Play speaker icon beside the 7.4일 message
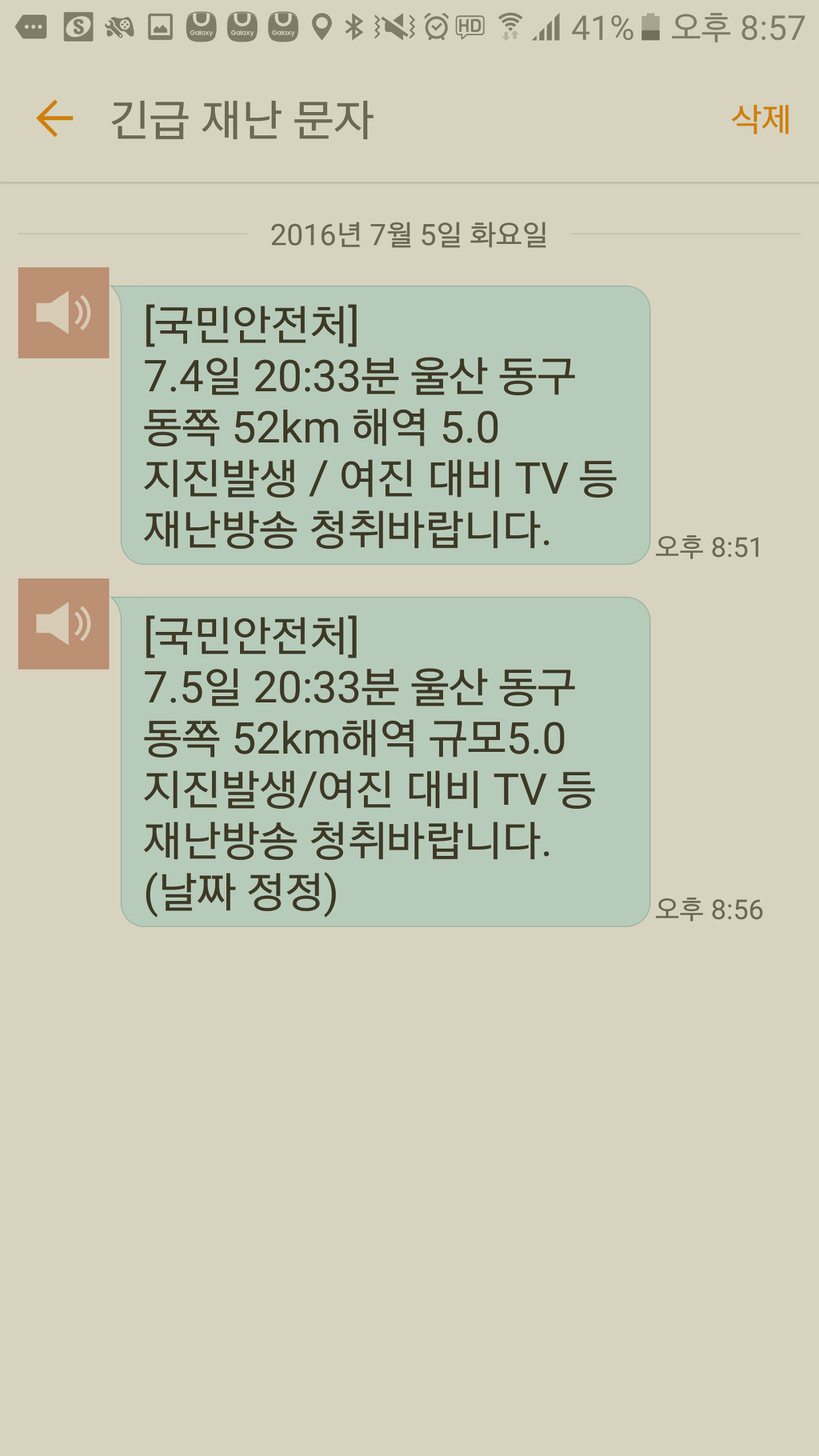The width and height of the screenshot is (819, 1456). [64, 313]
